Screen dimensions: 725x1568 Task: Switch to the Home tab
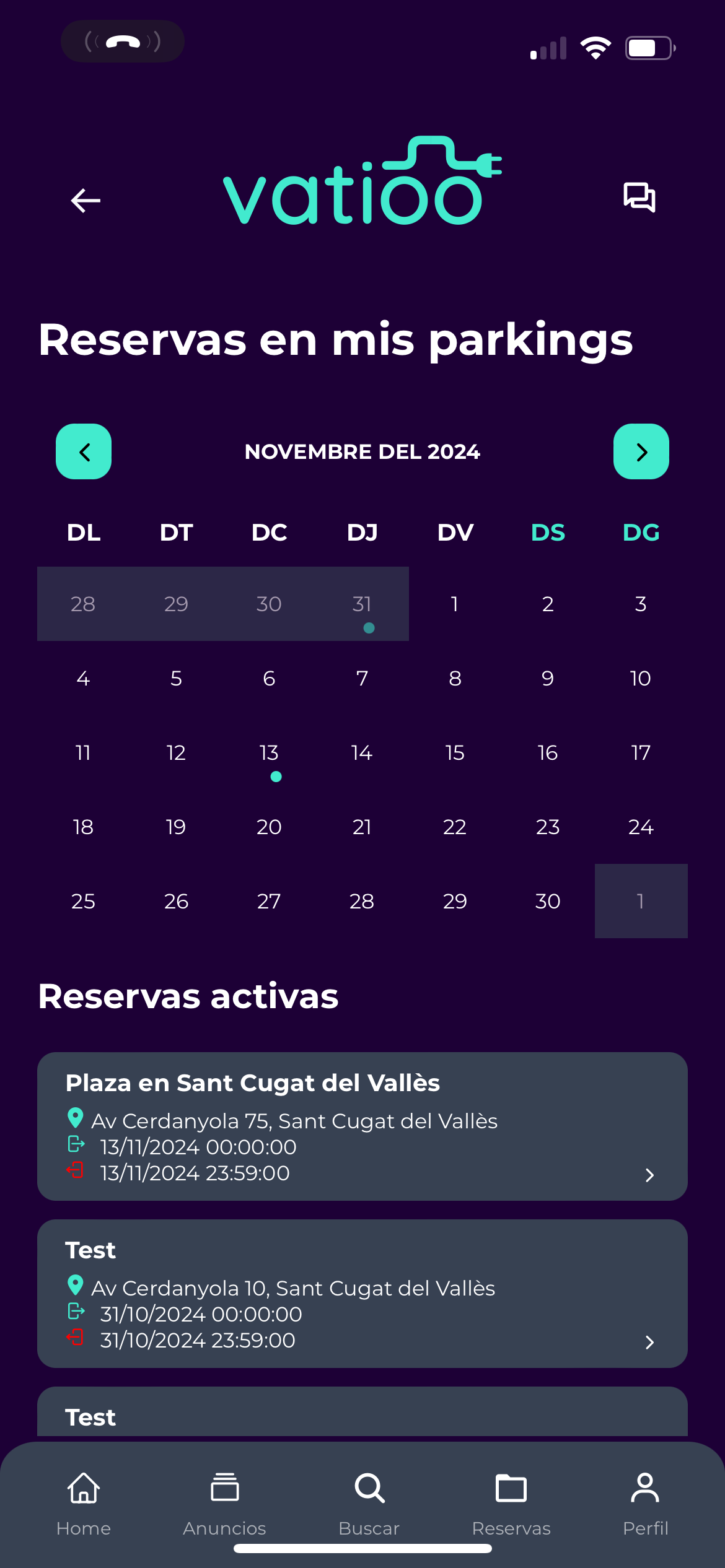84,1501
